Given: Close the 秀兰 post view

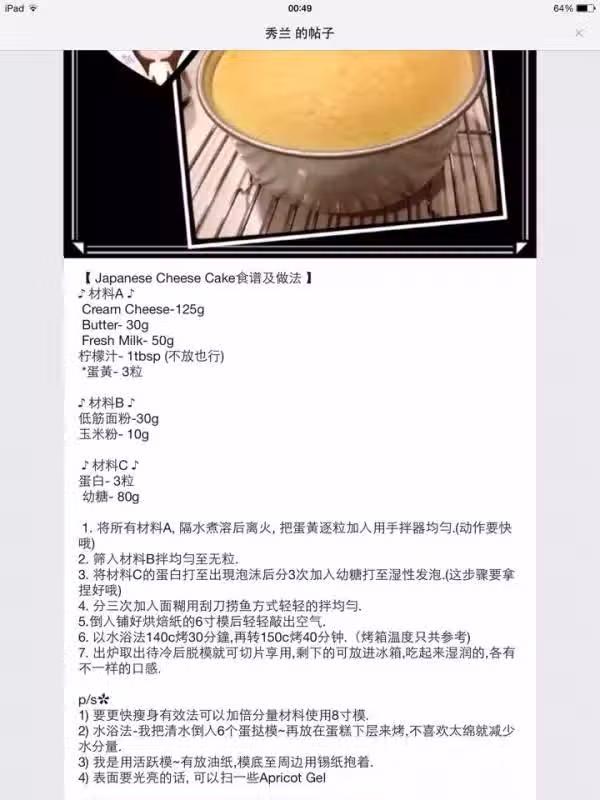Looking at the screenshot, I should click(578, 33).
